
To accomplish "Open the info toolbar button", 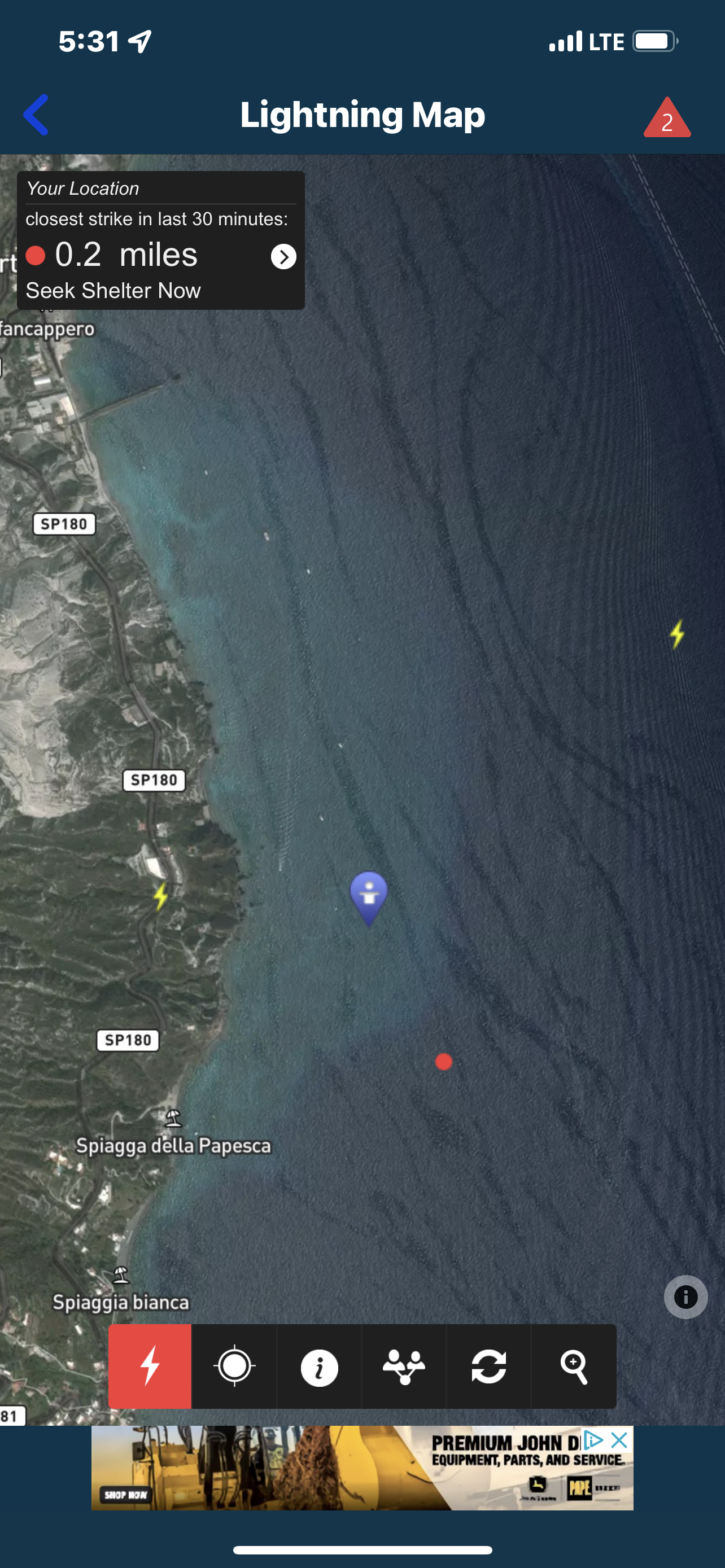I will pos(319,1366).
